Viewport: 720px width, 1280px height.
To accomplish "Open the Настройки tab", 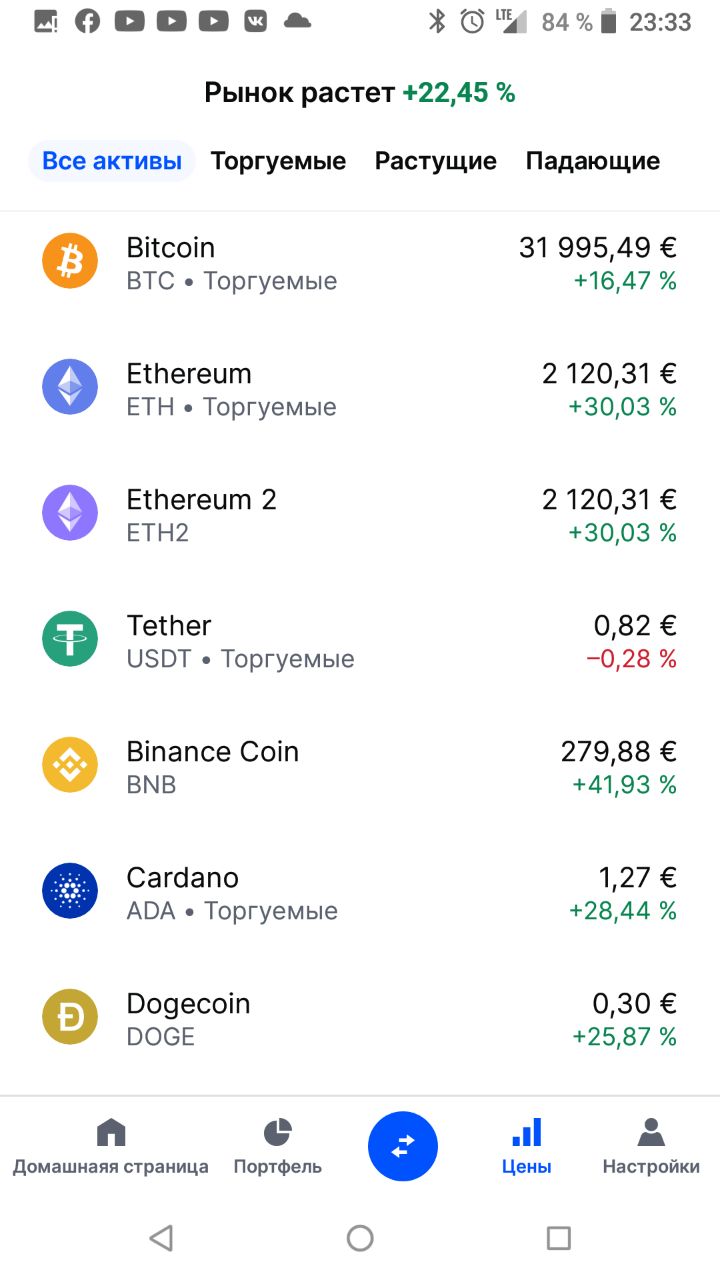I will 651,1148.
